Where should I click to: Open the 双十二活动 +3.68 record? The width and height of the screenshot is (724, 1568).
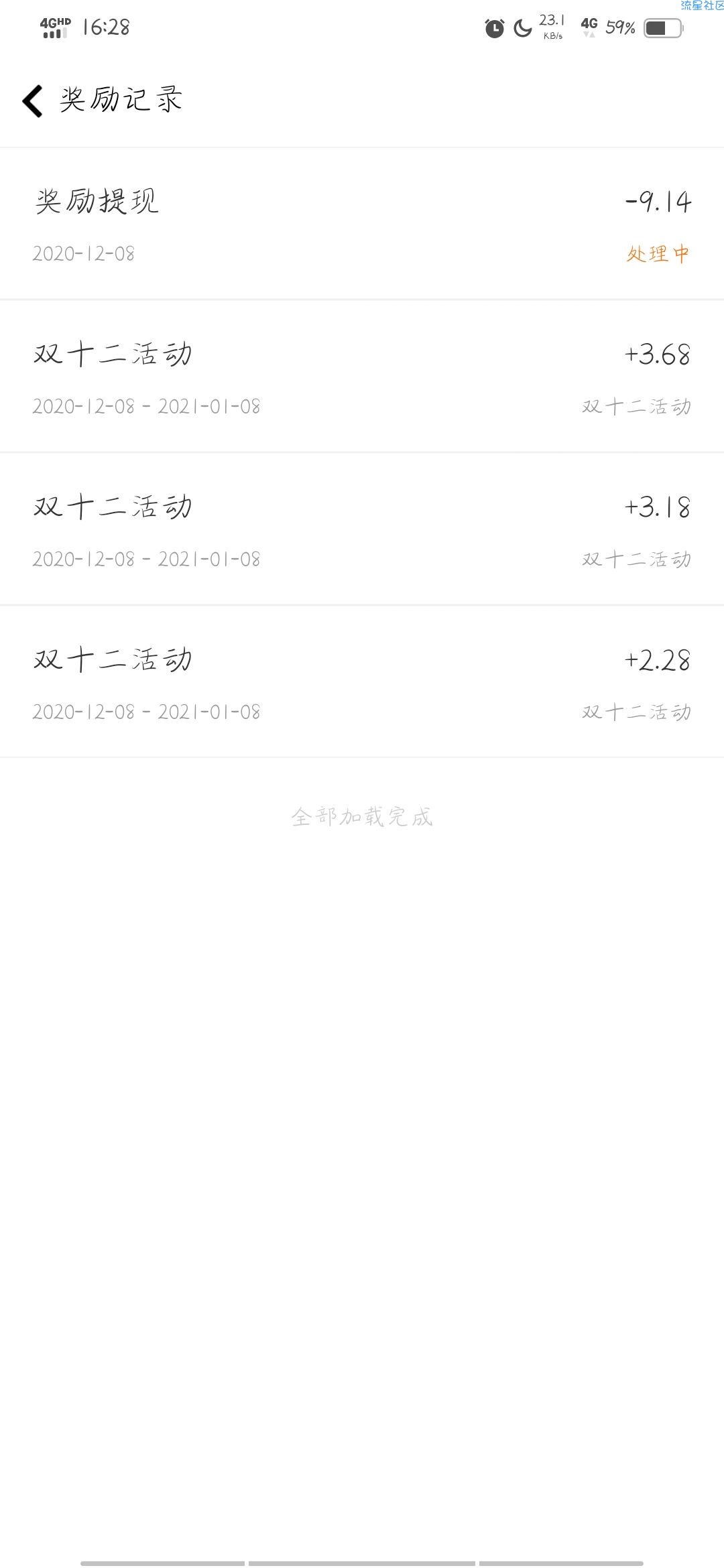point(362,377)
